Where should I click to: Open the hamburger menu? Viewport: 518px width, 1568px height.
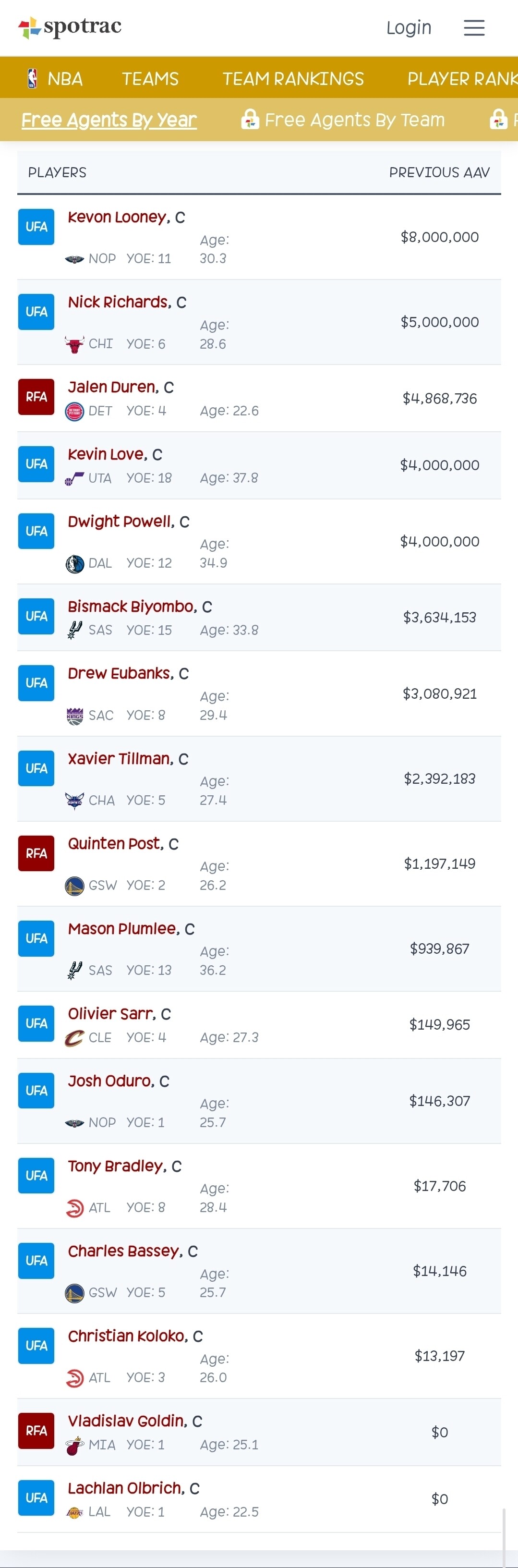tap(473, 28)
